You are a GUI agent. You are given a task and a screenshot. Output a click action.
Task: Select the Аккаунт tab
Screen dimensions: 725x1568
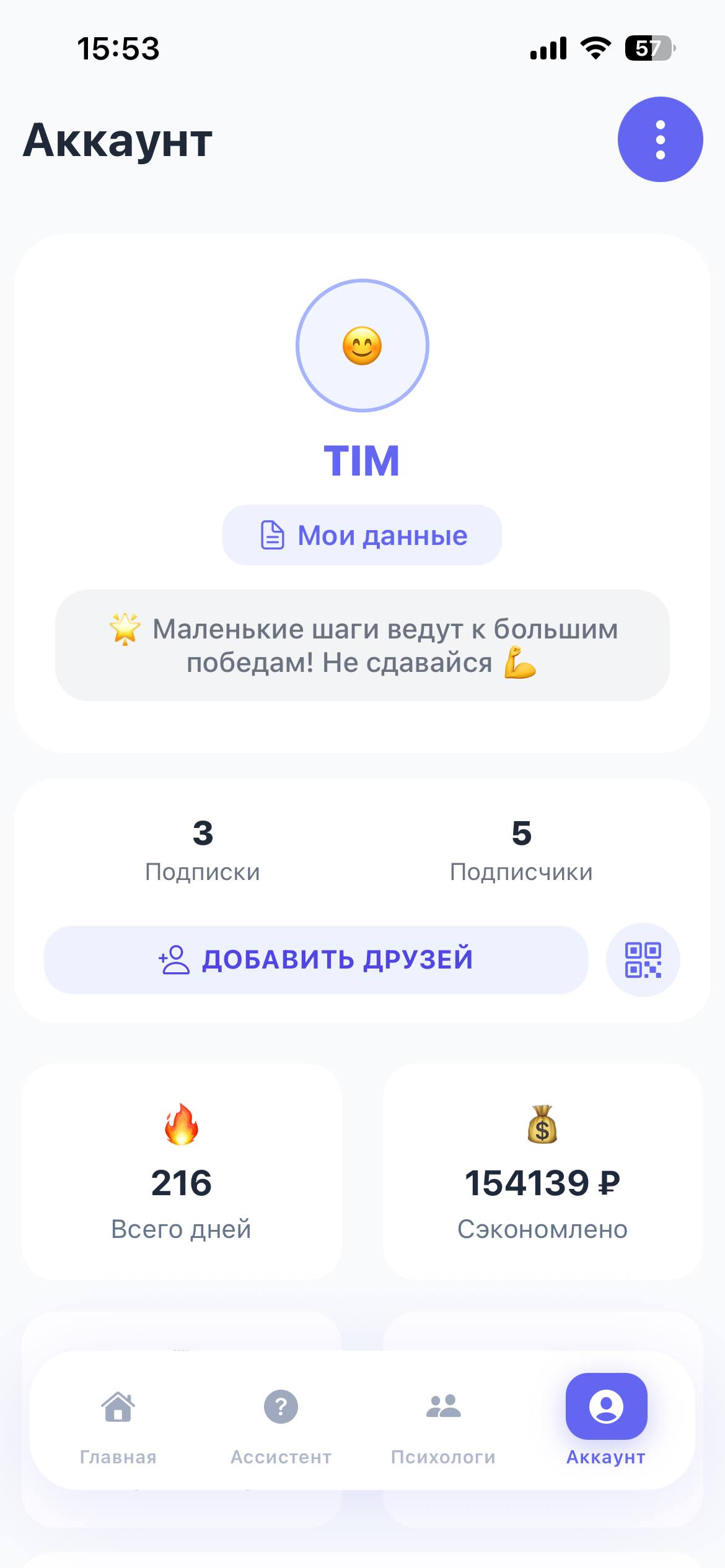[x=606, y=1421]
